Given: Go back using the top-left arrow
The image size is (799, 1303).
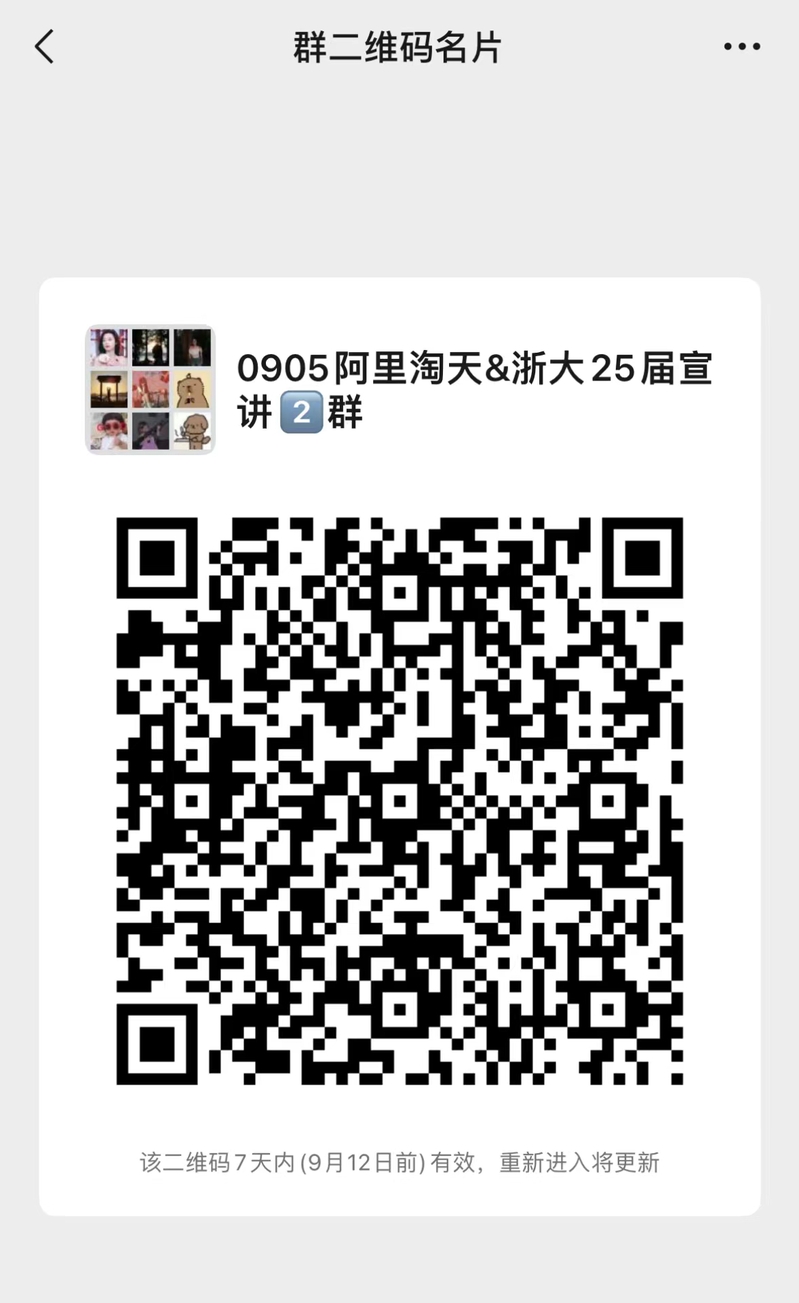Looking at the screenshot, I should (44, 47).
